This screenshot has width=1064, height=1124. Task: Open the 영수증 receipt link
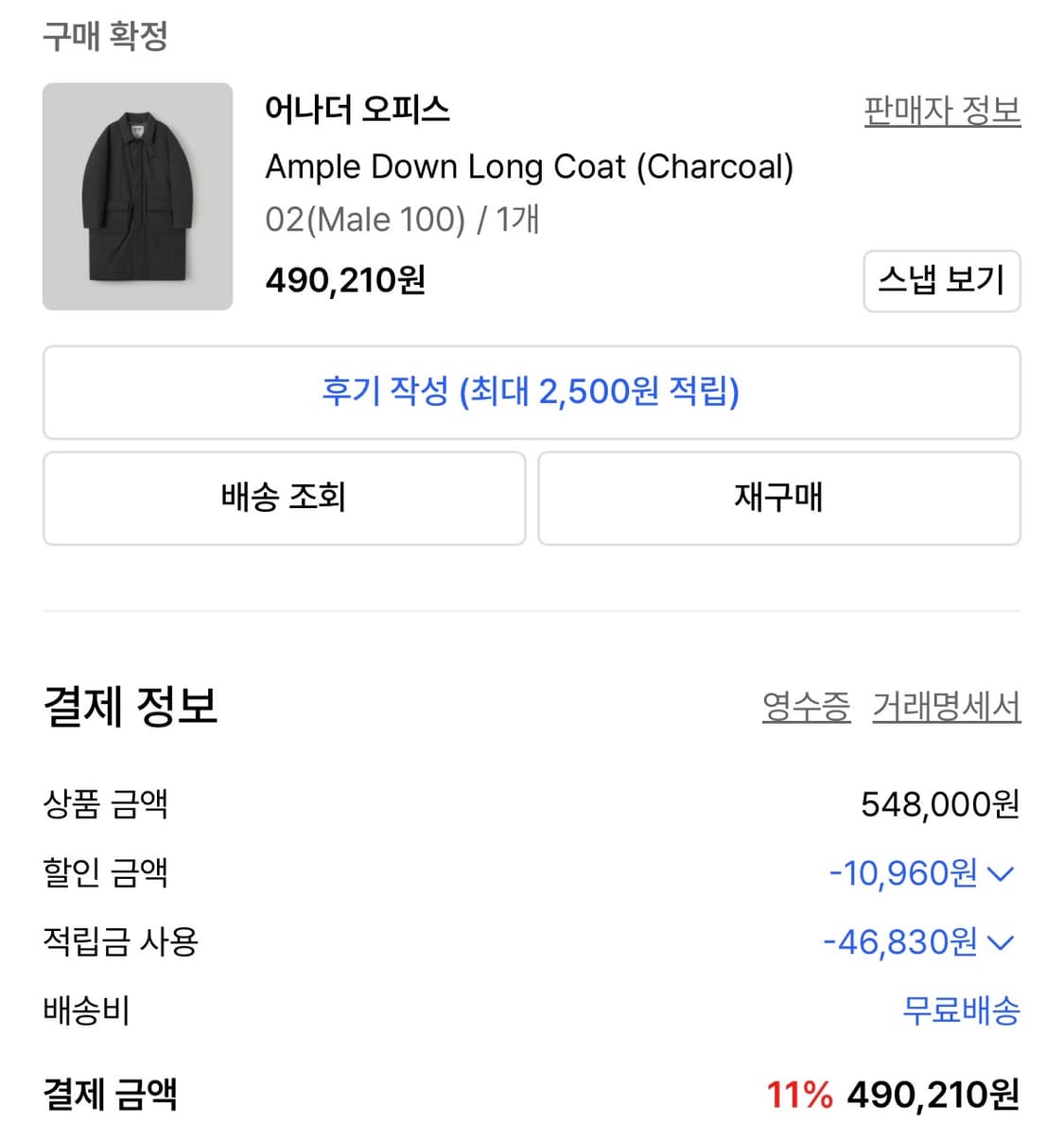click(806, 706)
